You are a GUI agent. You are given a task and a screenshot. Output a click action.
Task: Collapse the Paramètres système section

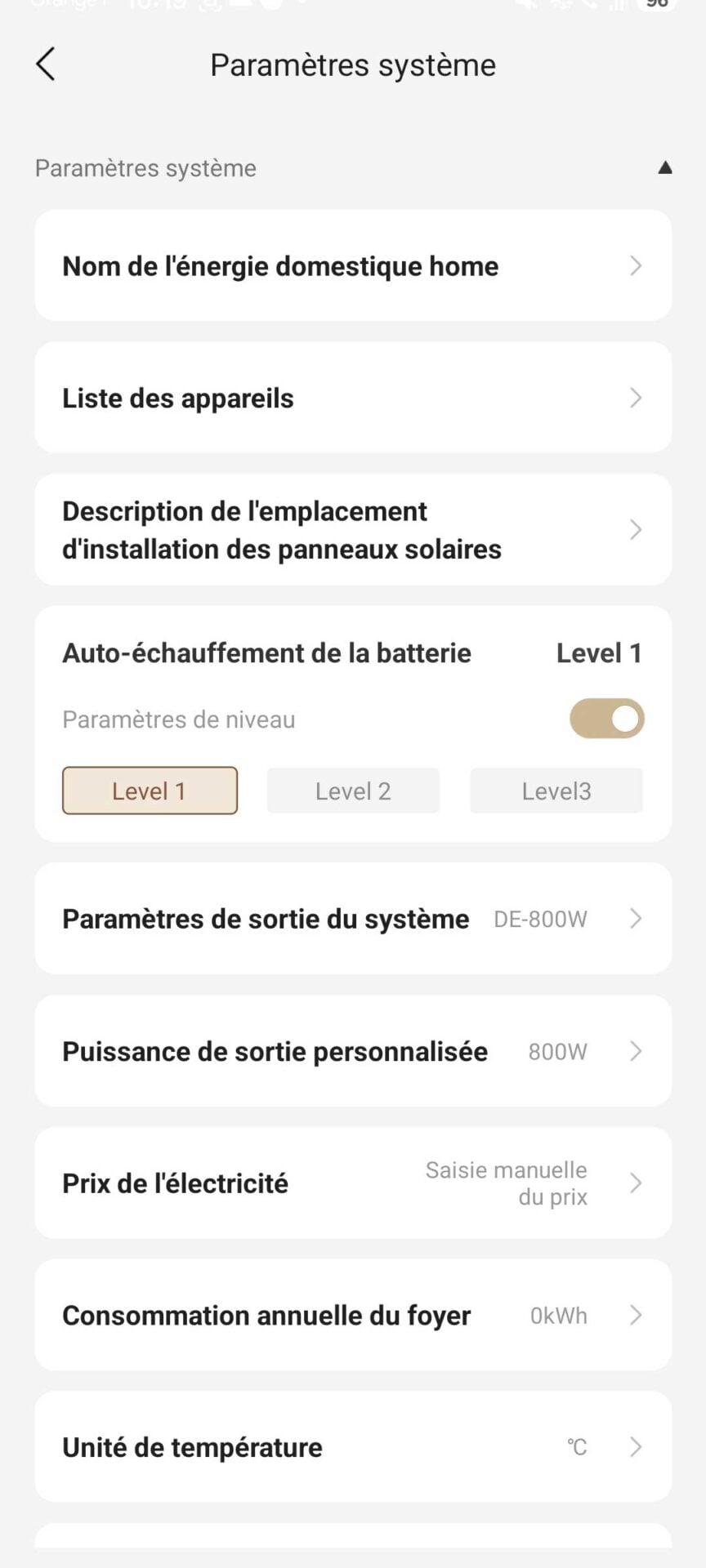[665, 167]
